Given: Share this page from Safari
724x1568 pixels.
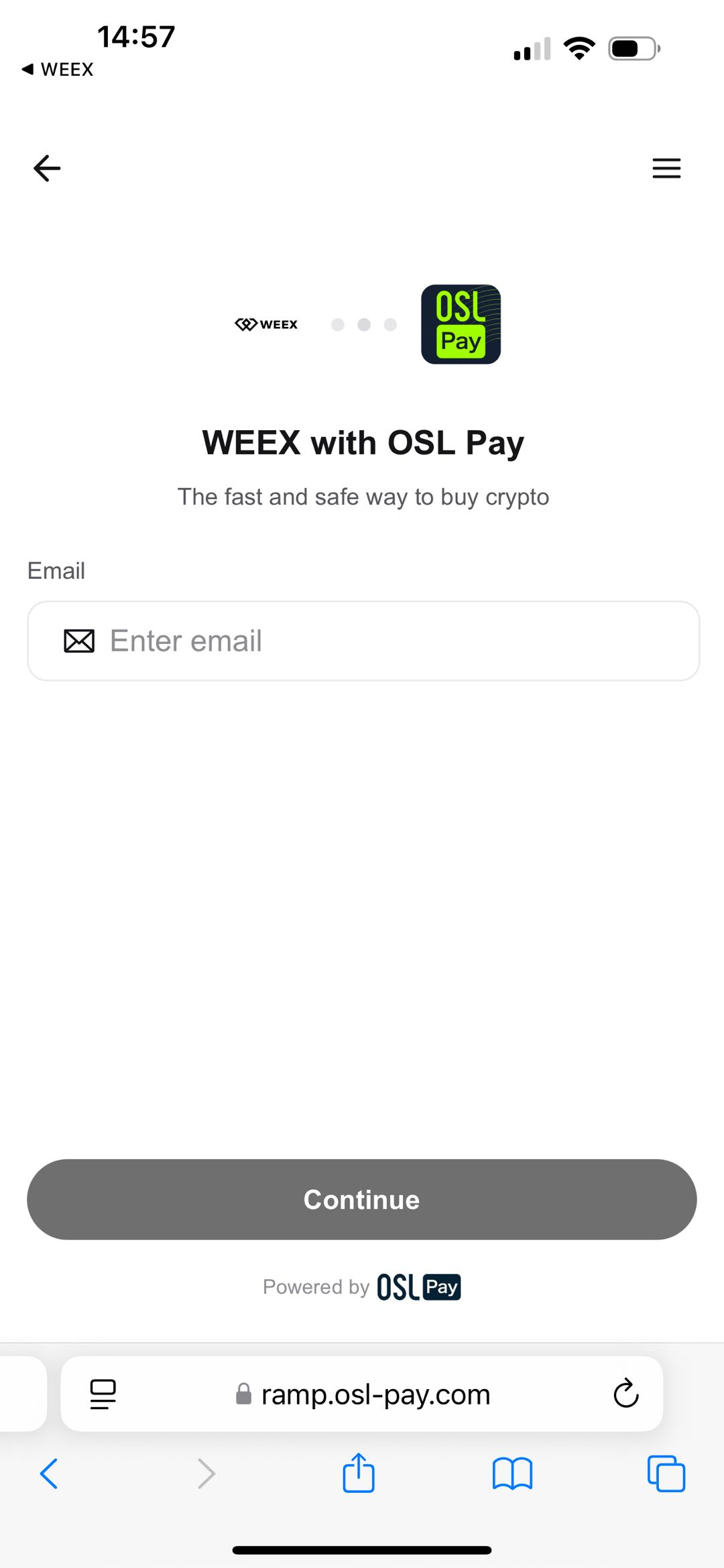Looking at the screenshot, I should (x=359, y=1474).
